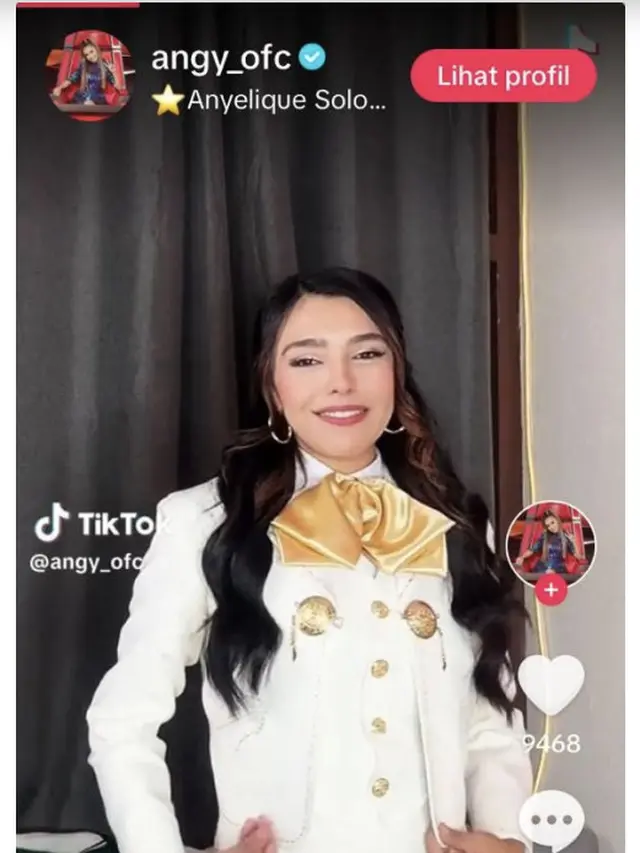
Task: Open the comments speech bubble
Action: (551, 820)
